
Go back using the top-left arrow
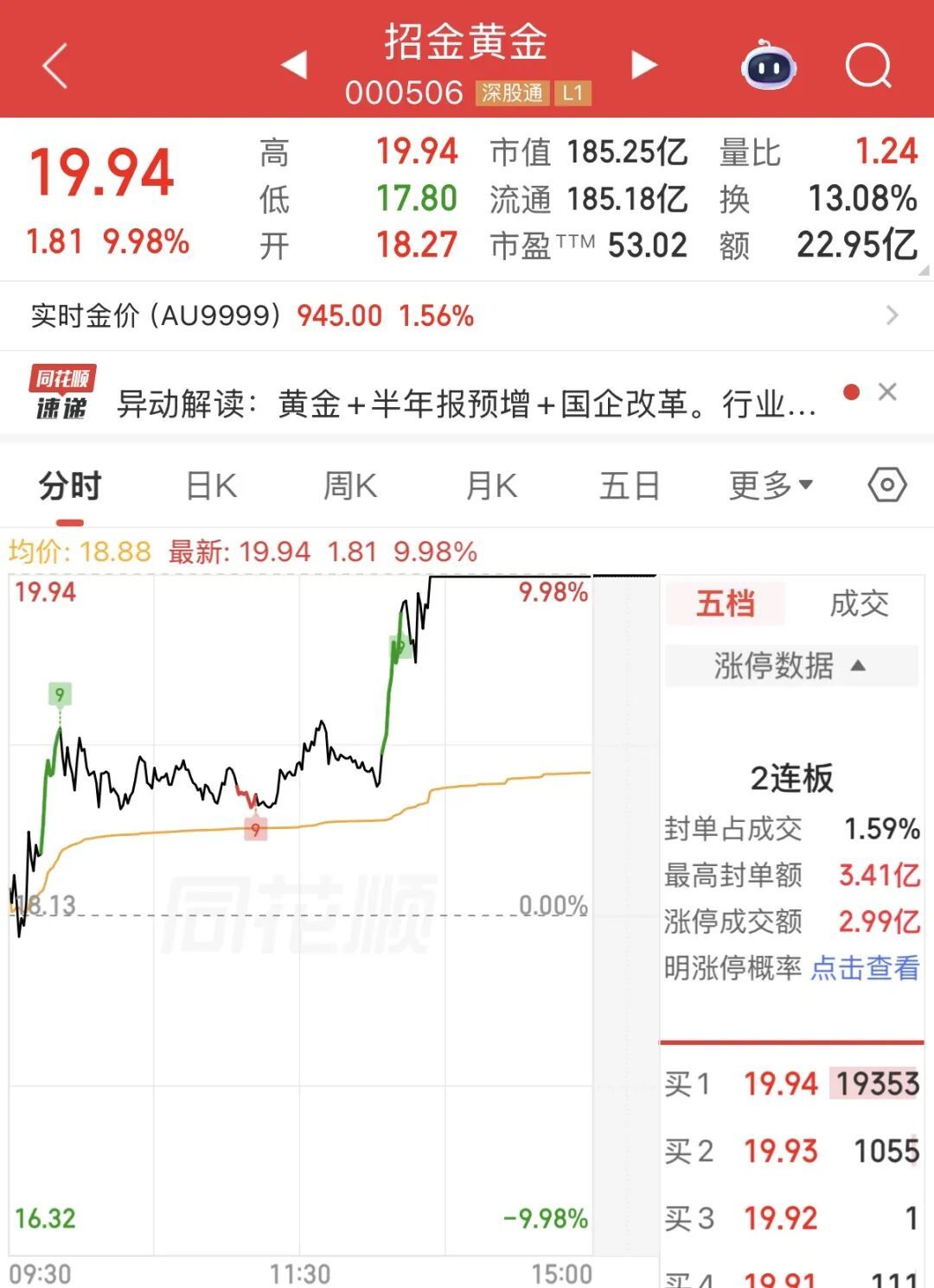coord(54,67)
